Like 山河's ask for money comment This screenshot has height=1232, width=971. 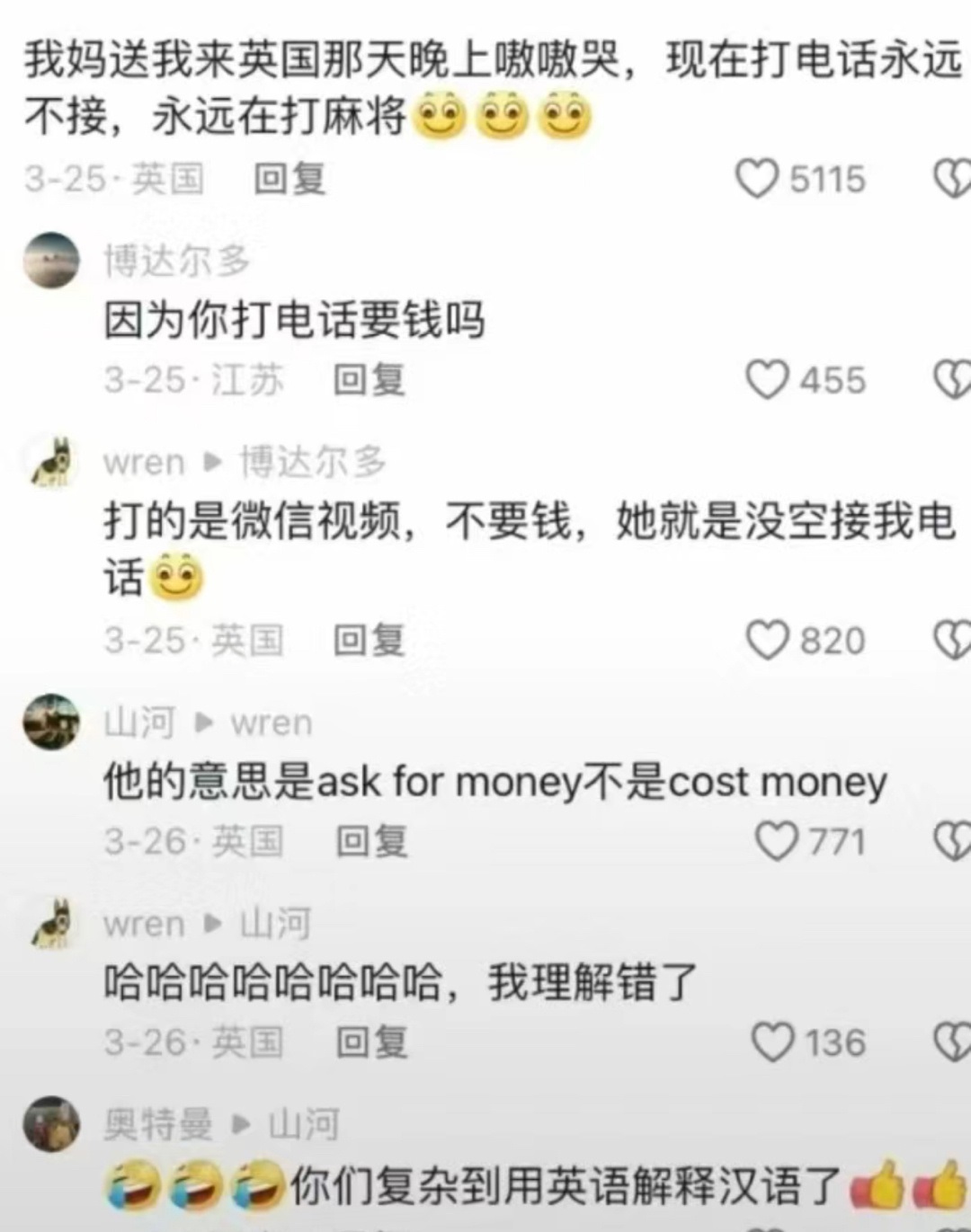[776, 841]
